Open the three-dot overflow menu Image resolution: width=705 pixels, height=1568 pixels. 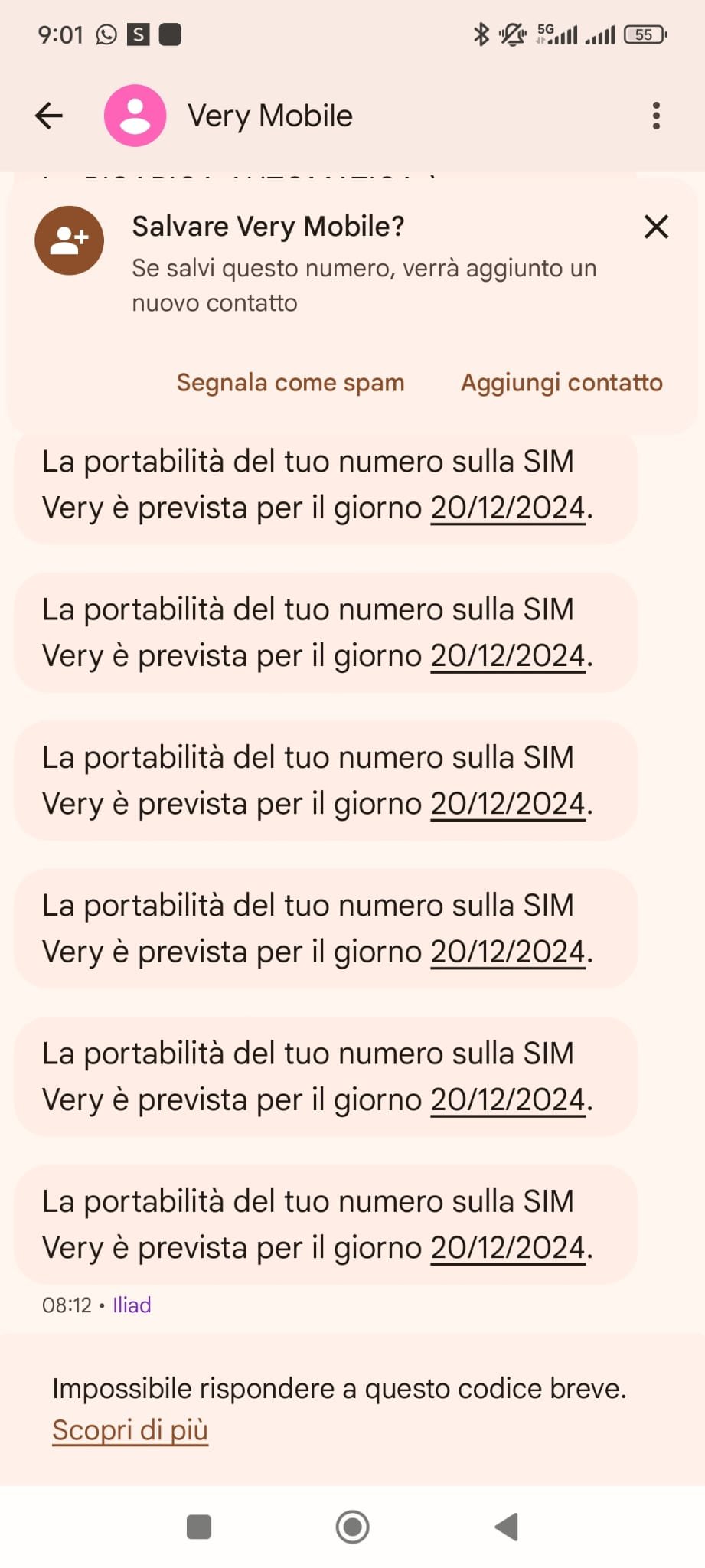coord(656,116)
